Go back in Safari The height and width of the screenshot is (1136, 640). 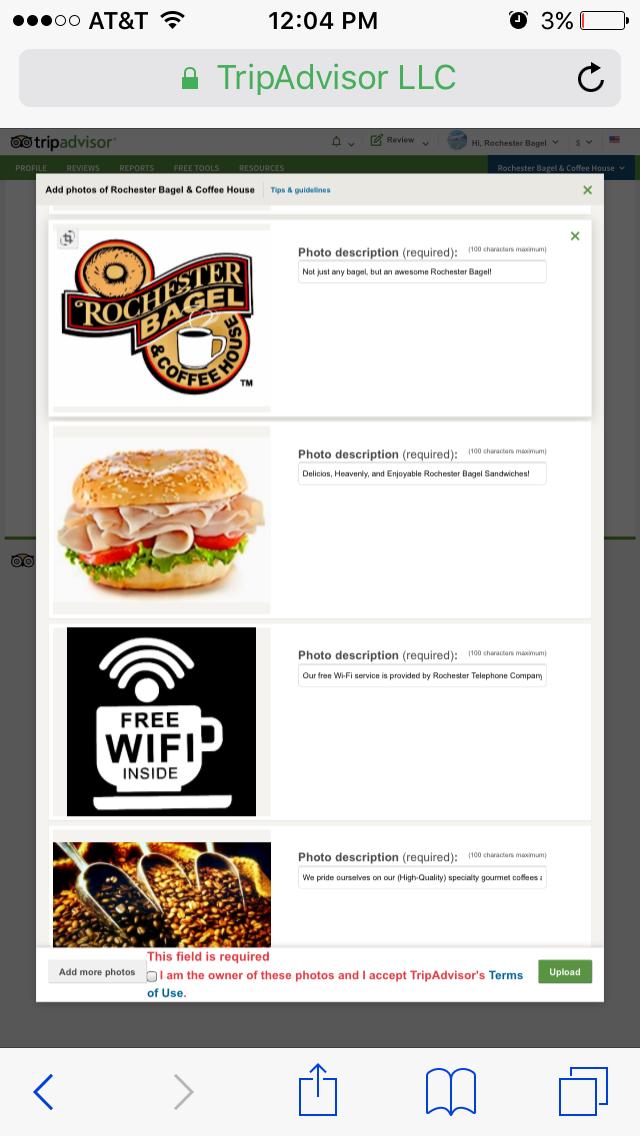coord(43,1091)
